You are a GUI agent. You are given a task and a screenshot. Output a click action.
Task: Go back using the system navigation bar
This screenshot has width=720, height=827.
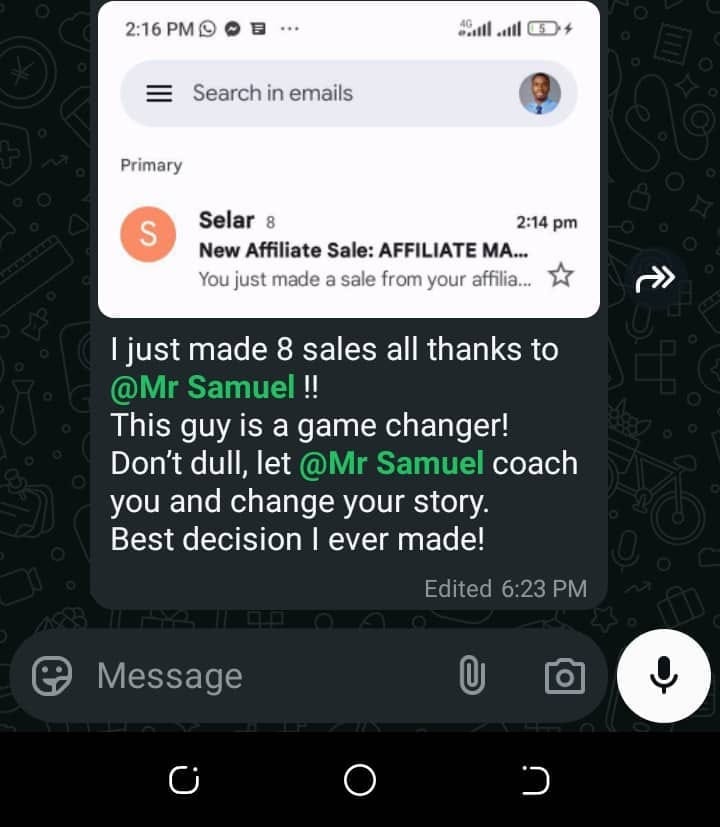535,780
